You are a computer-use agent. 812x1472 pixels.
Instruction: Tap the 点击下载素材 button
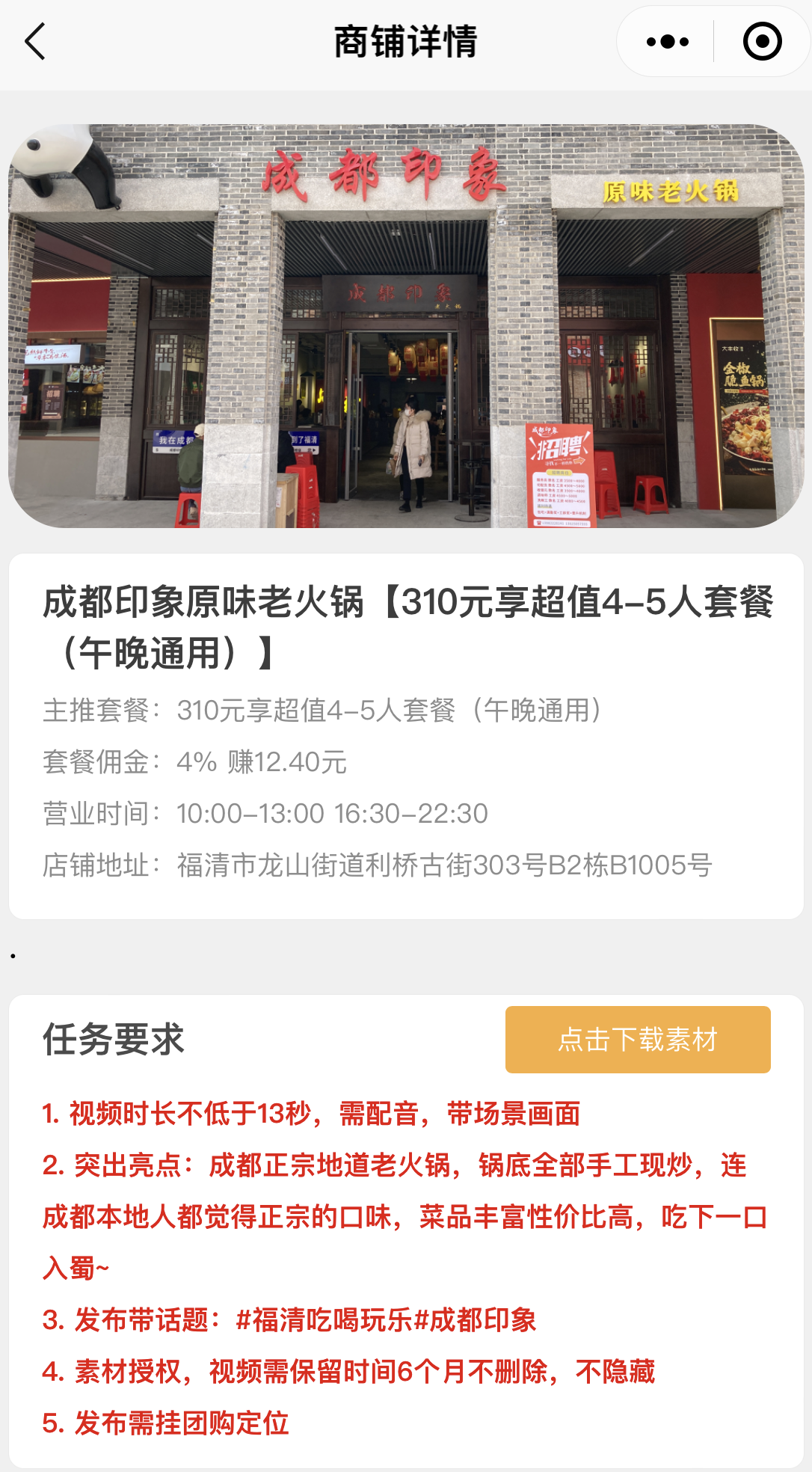click(x=638, y=1039)
